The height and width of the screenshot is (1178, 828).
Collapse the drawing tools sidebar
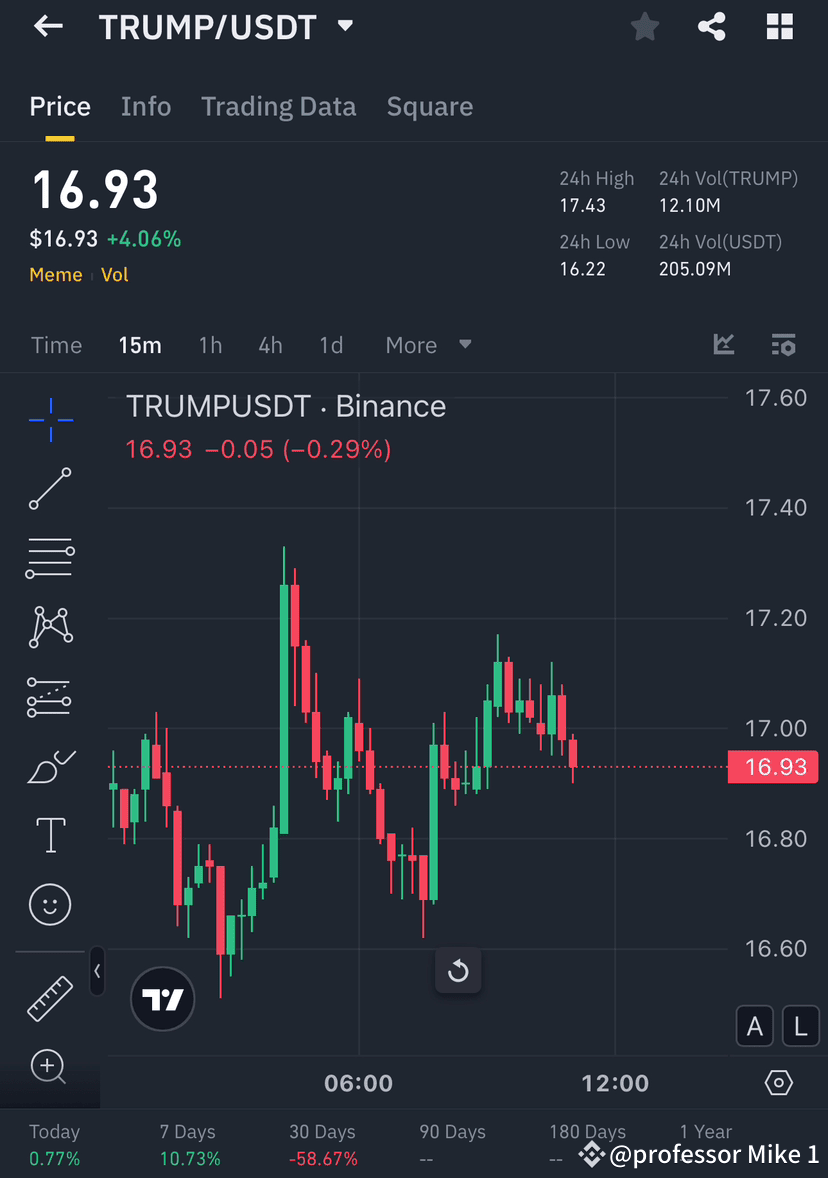(97, 971)
